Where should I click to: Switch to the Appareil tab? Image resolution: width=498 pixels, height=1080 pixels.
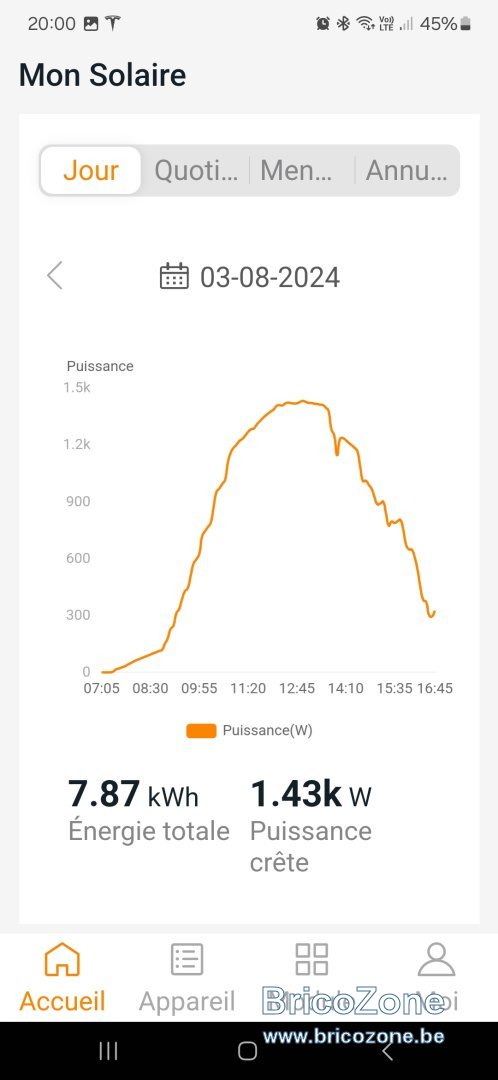[x=187, y=977]
